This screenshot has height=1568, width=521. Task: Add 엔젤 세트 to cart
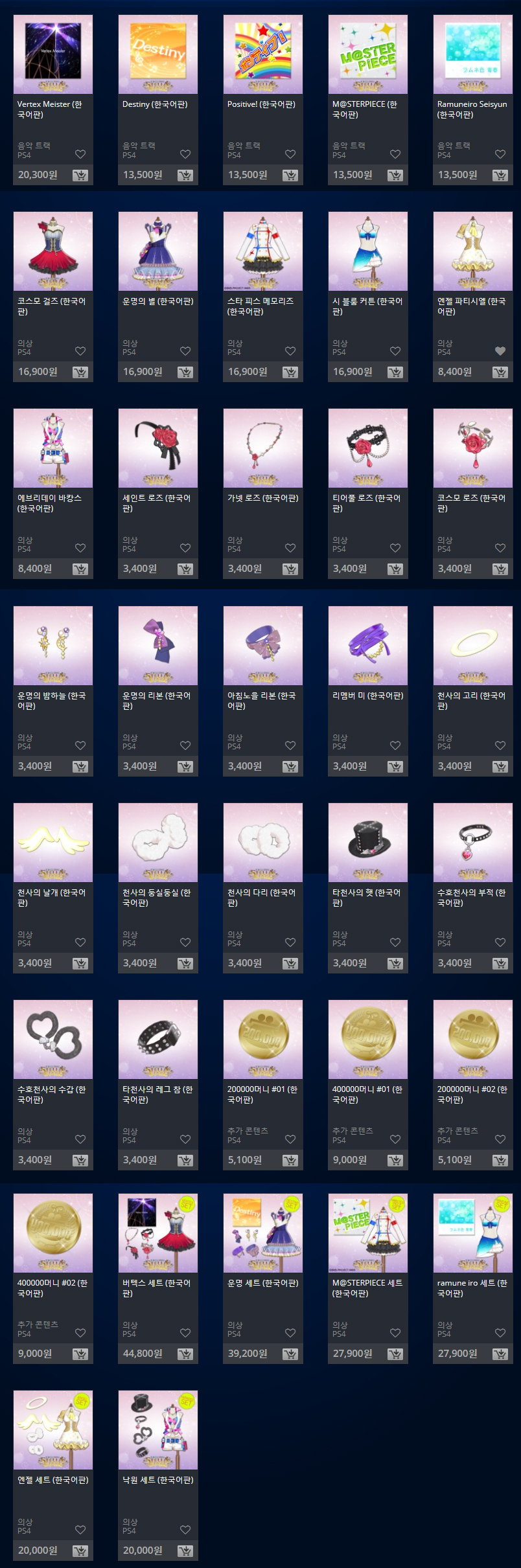click(x=80, y=1551)
